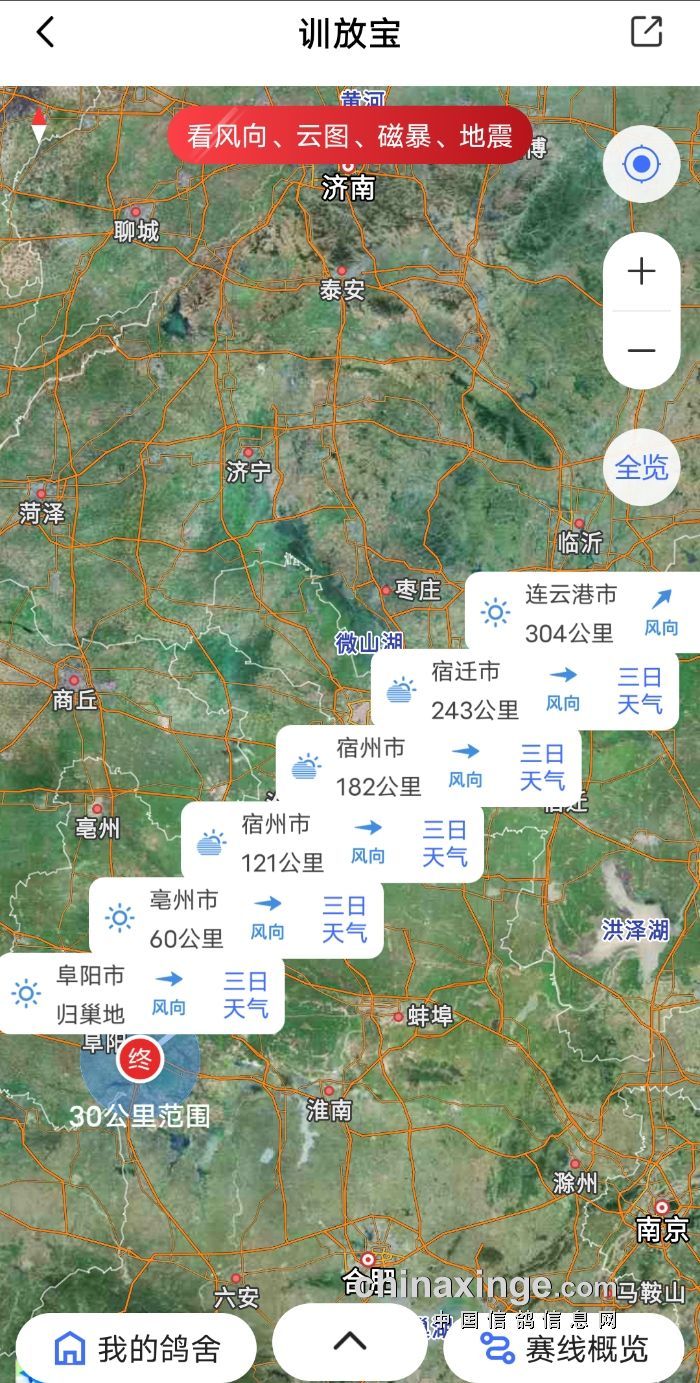Screen dimensions: 700x1383
Task: Open 三日天气 for 宿州市 182公里
Action: tap(542, 766)
